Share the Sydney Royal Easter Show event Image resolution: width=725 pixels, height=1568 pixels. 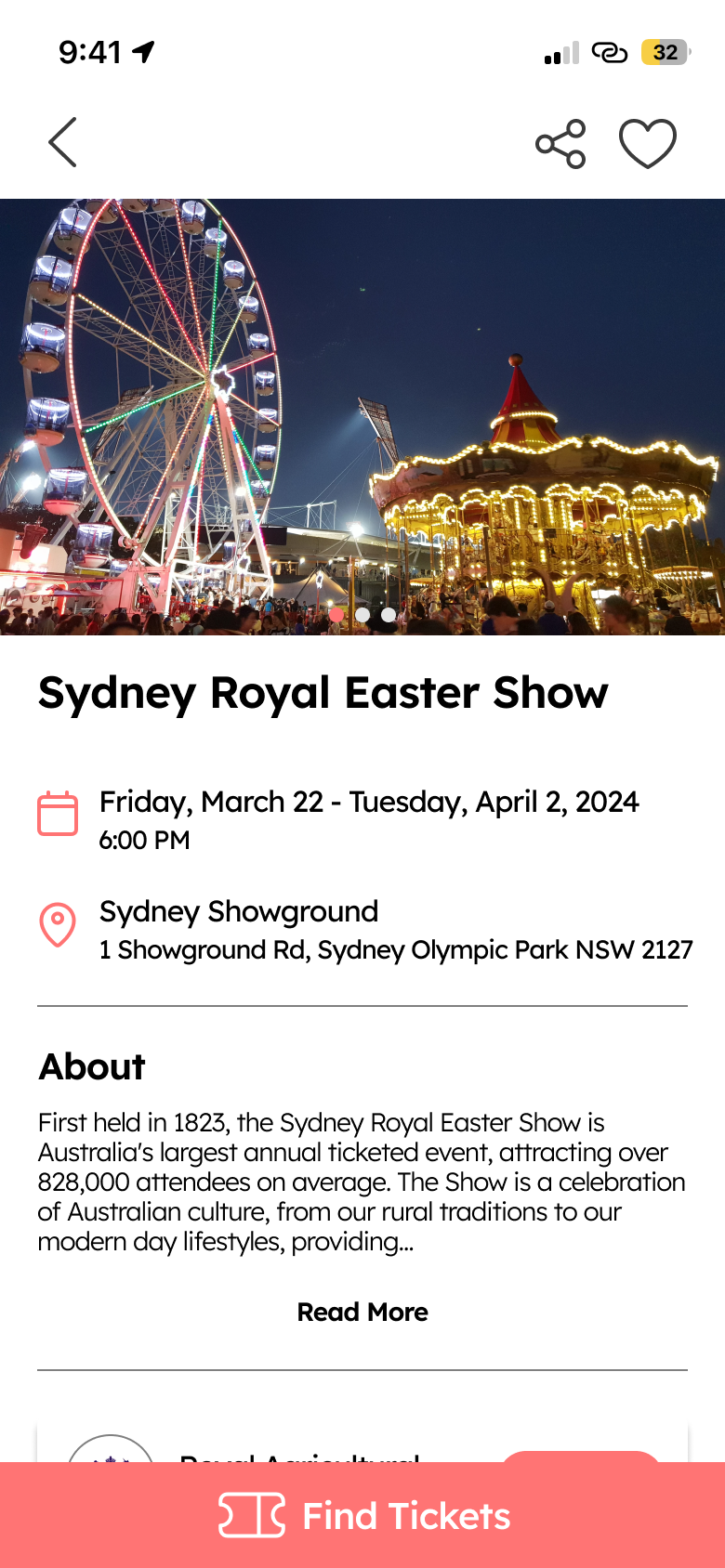click(x=560, y=144)
